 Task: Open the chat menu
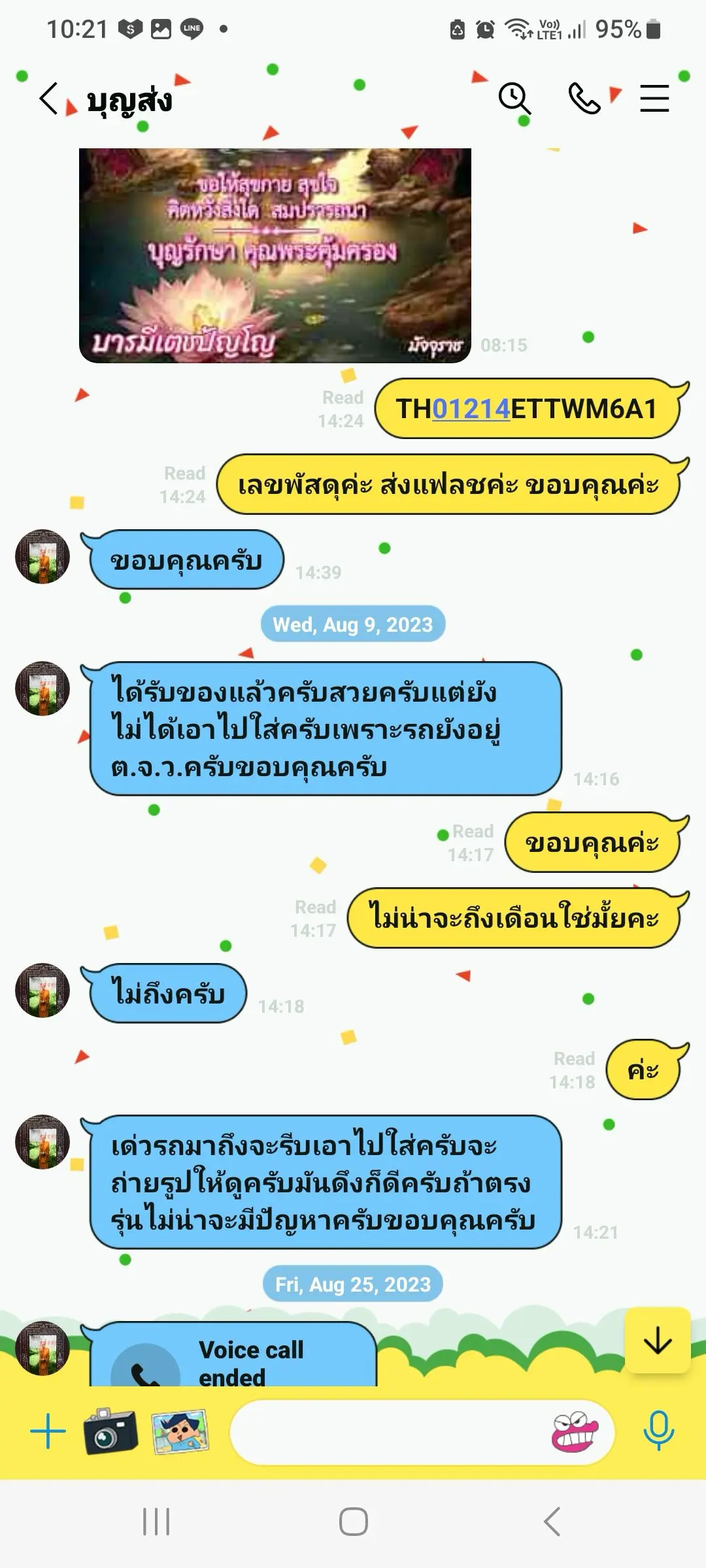[654, 99]
